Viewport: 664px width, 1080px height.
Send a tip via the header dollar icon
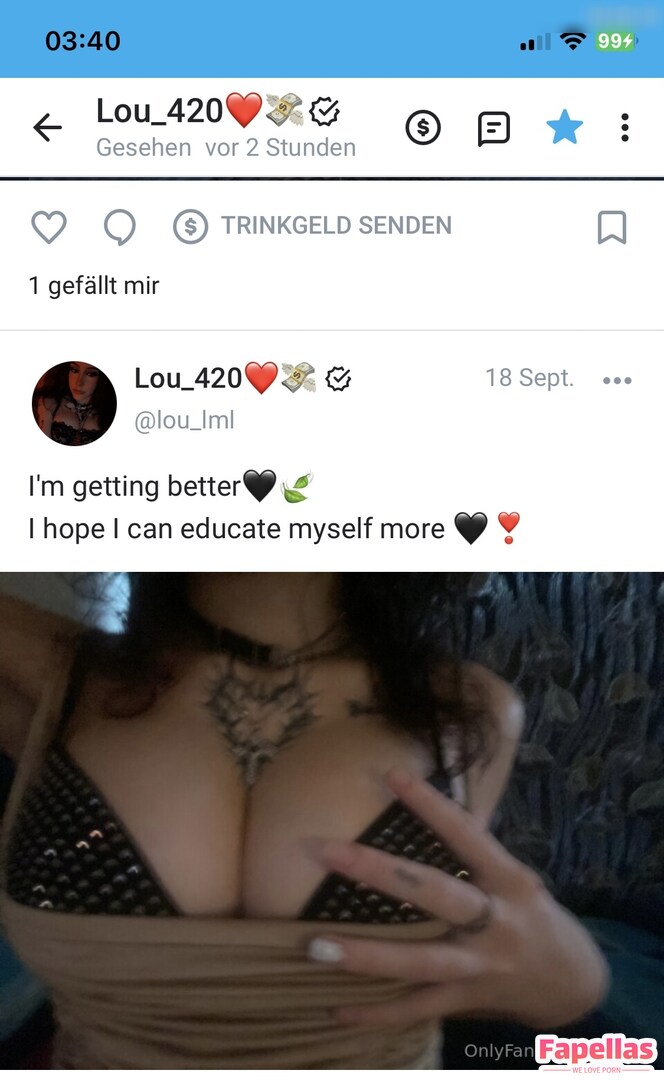click(x=423, y=128)
